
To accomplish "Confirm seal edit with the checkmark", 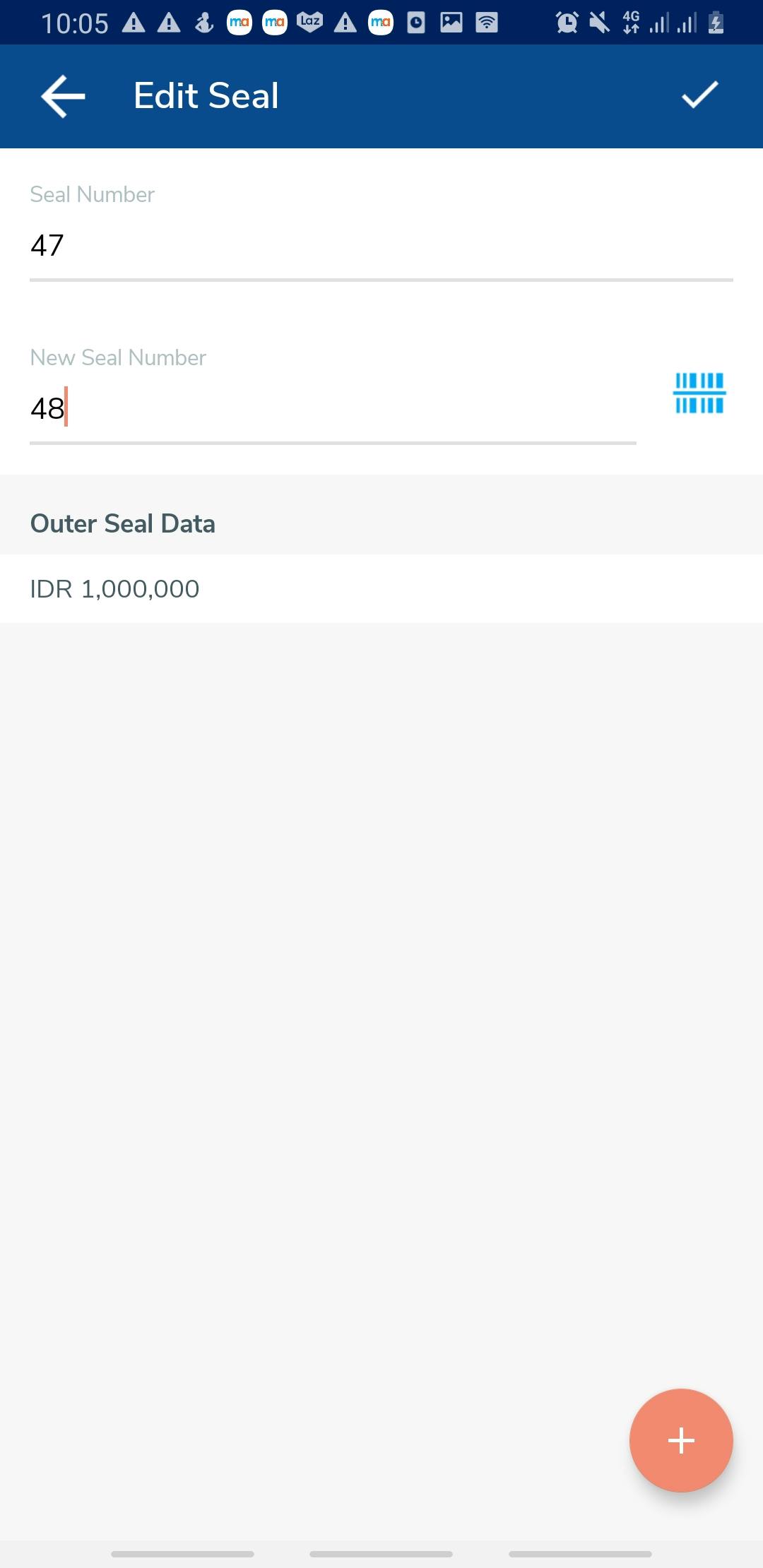I will click(x=699, y=95).
